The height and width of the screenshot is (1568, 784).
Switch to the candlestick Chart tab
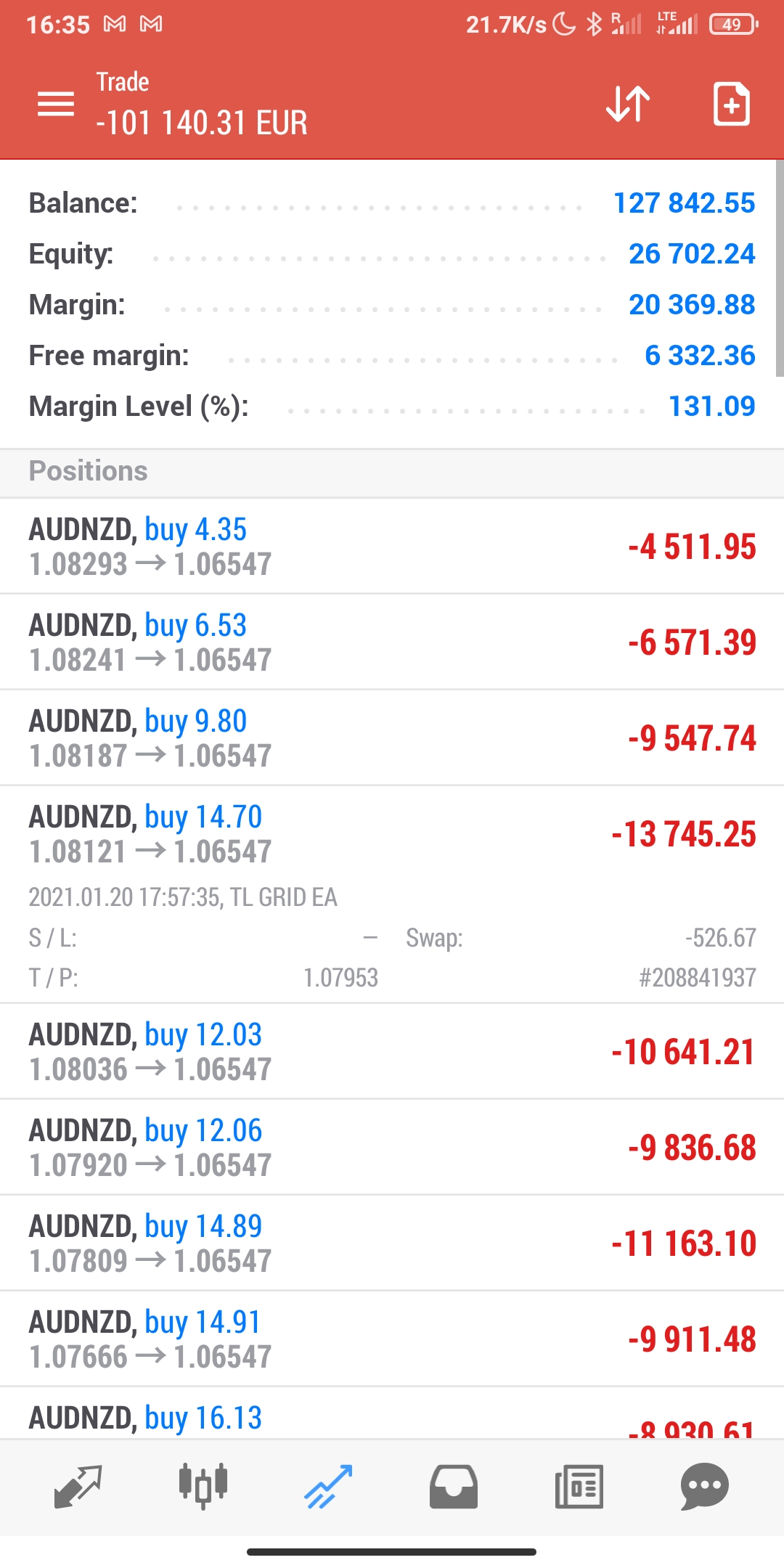pyautogui.click(x=203, y=1486)
